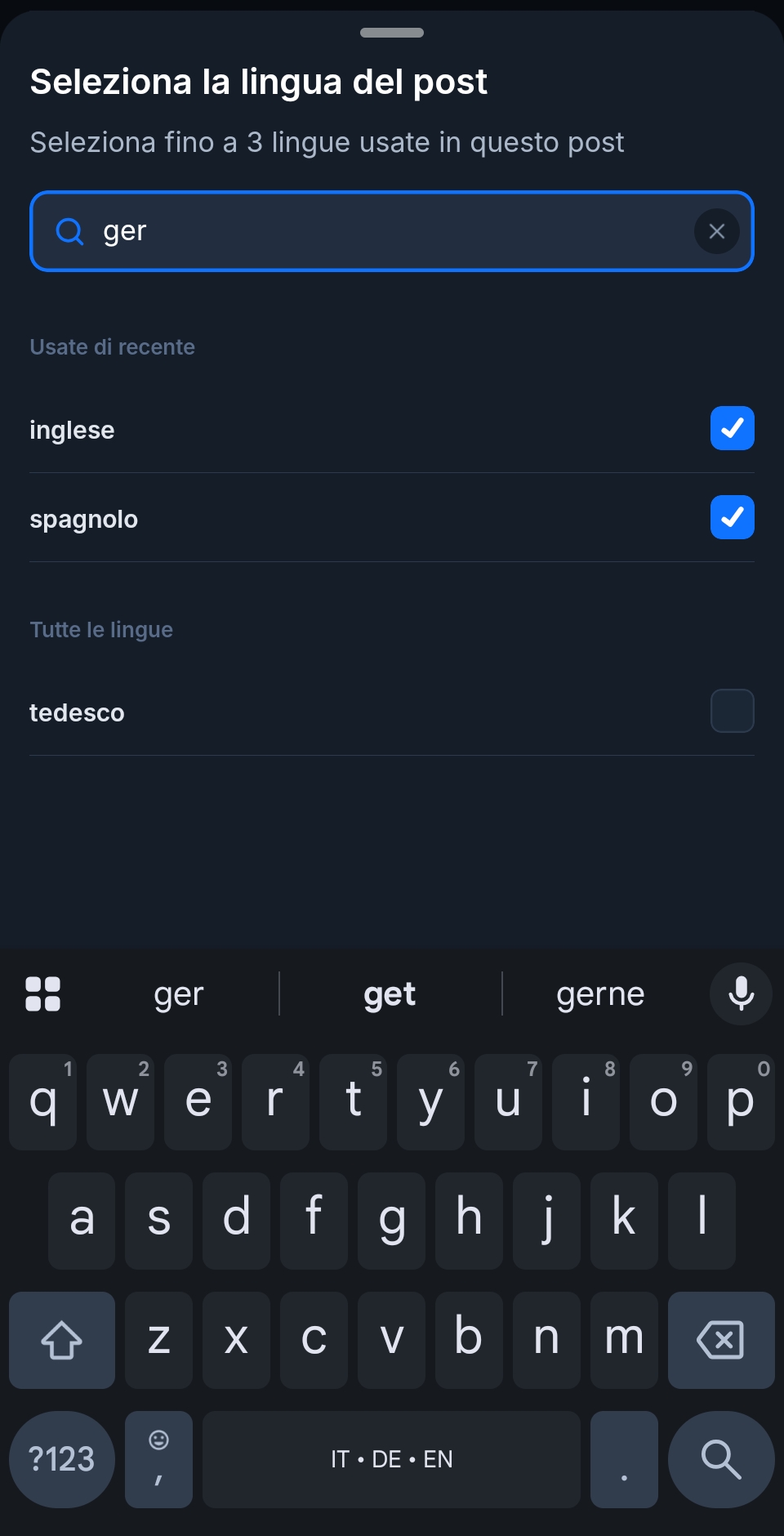Tap the shift key on the keyboard
The width and height of the screenshot is (784, 1536).
pyautogui.click(x=62, y=1340)
